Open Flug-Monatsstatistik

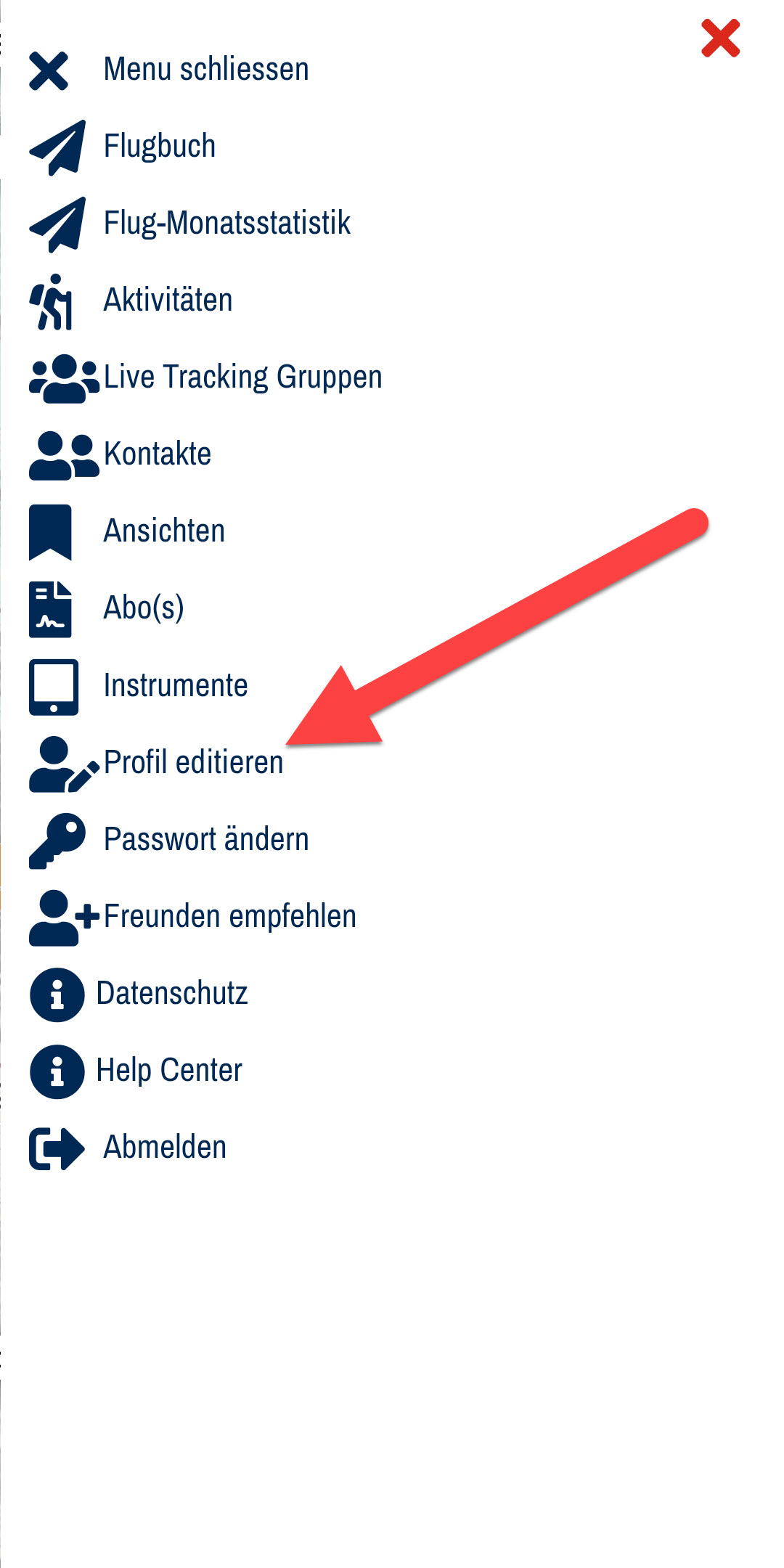(x=226, y=224)
